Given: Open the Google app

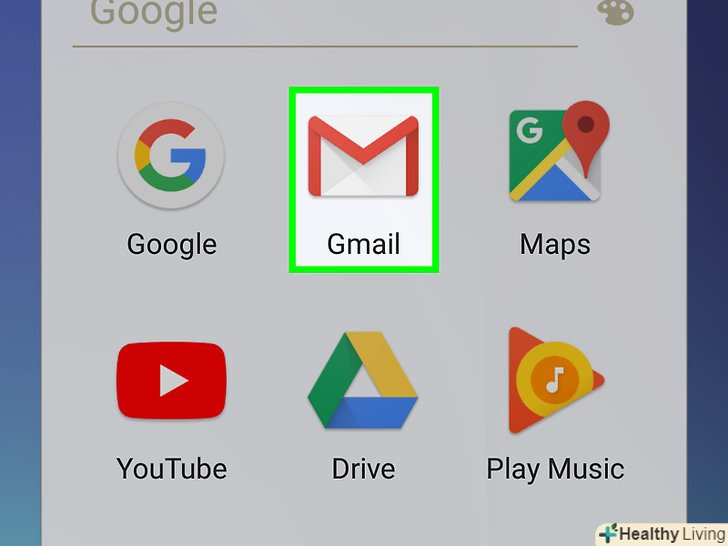Looking at the screenshot, I should 171,158.
